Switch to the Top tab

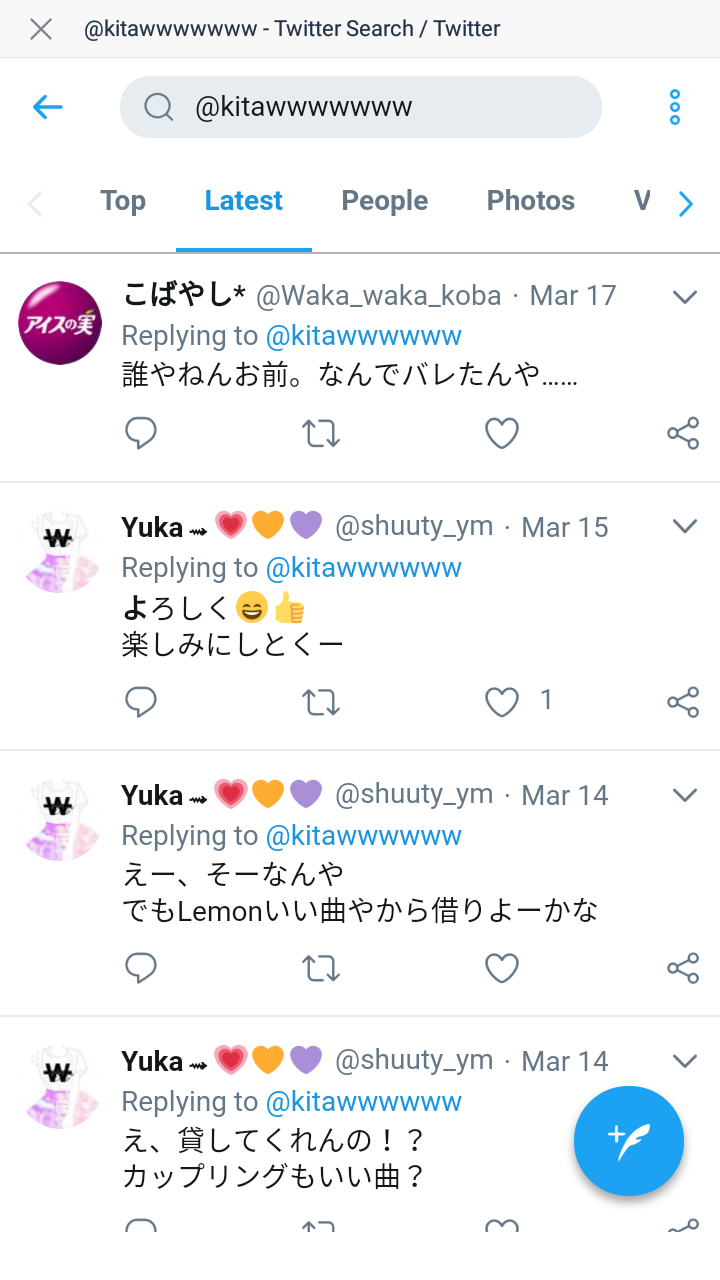123,201
